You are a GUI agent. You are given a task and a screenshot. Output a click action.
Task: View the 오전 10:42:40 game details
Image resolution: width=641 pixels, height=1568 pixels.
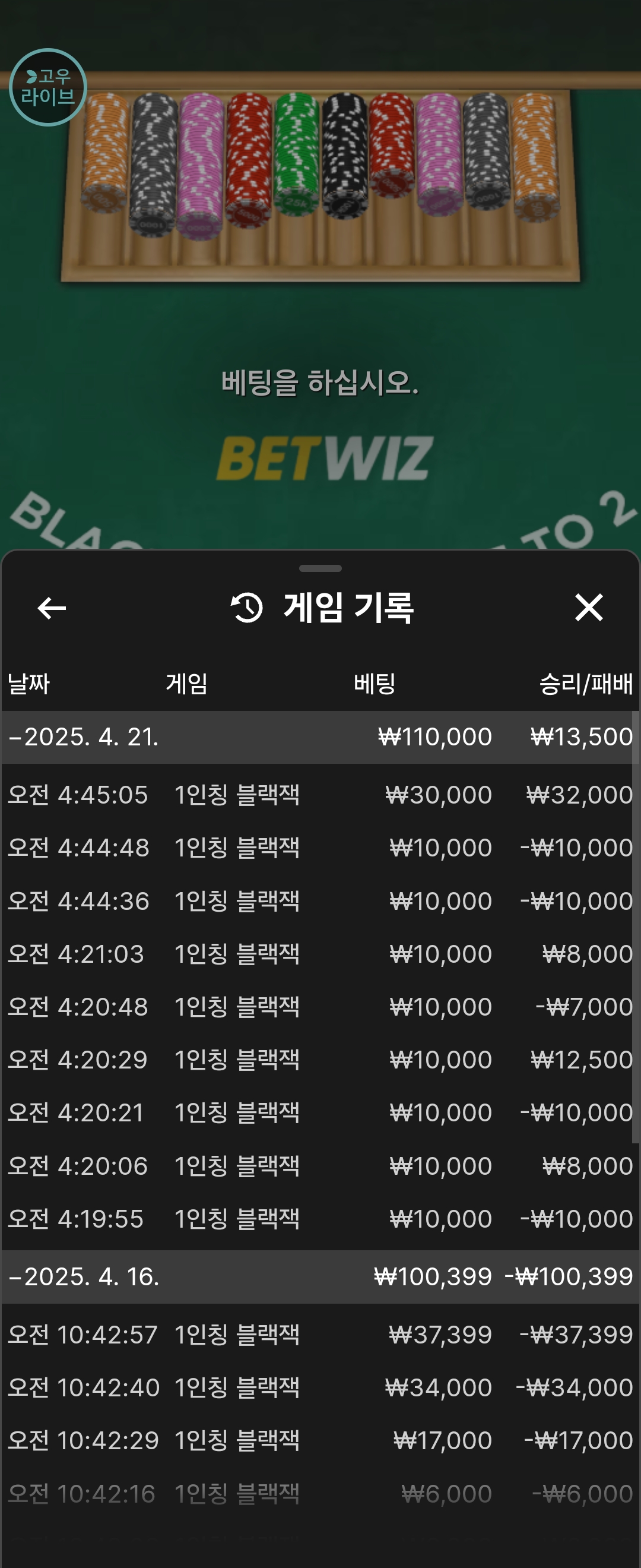[x=320, y=1387]
